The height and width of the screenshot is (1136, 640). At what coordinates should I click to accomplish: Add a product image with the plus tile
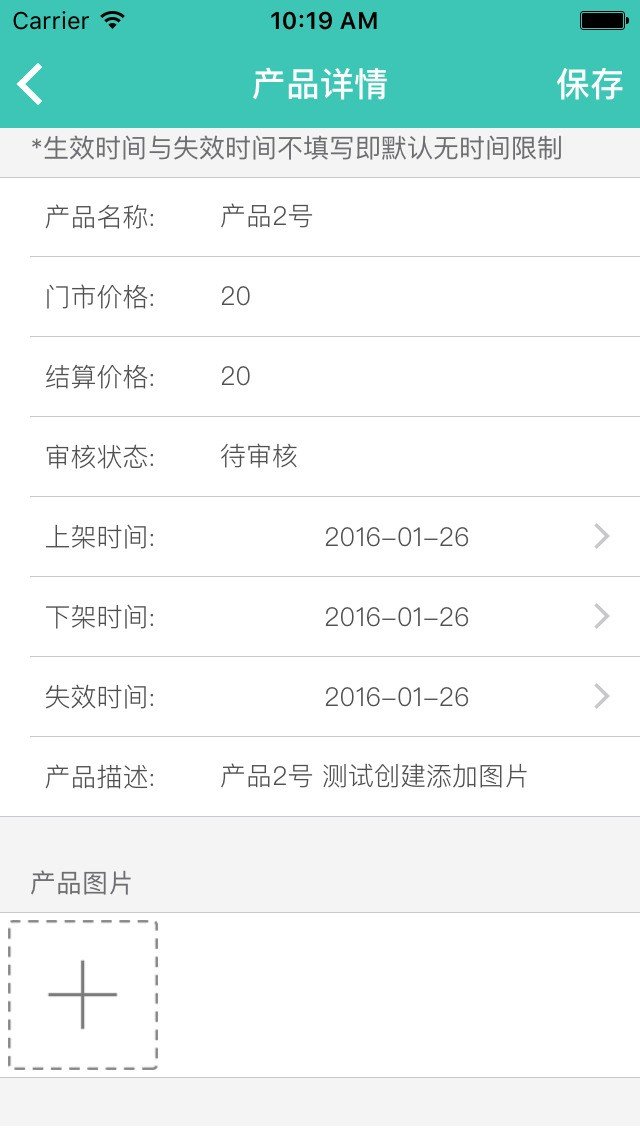click(x=83, y=995)
